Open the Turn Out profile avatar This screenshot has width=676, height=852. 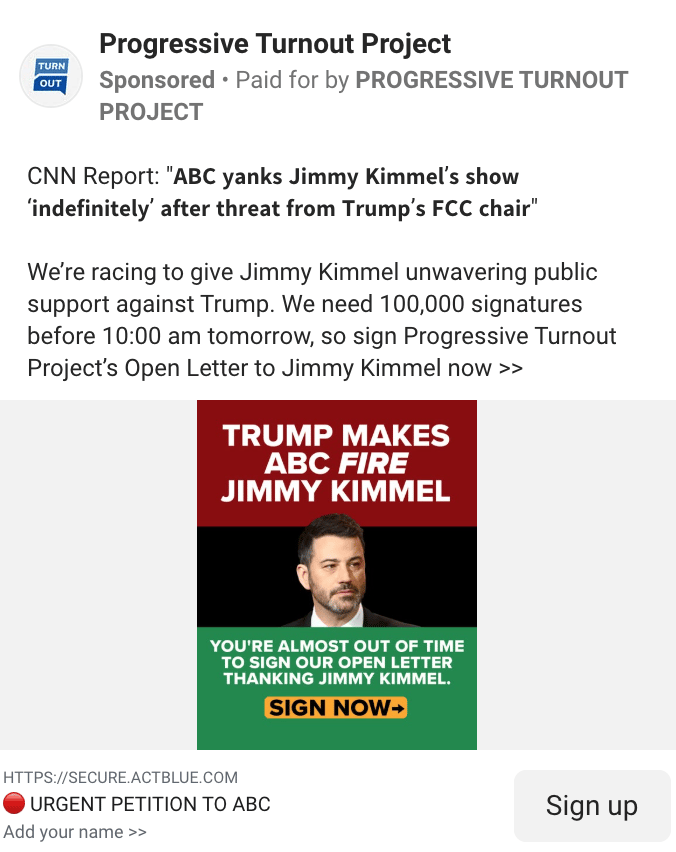(x=51, y=76)
